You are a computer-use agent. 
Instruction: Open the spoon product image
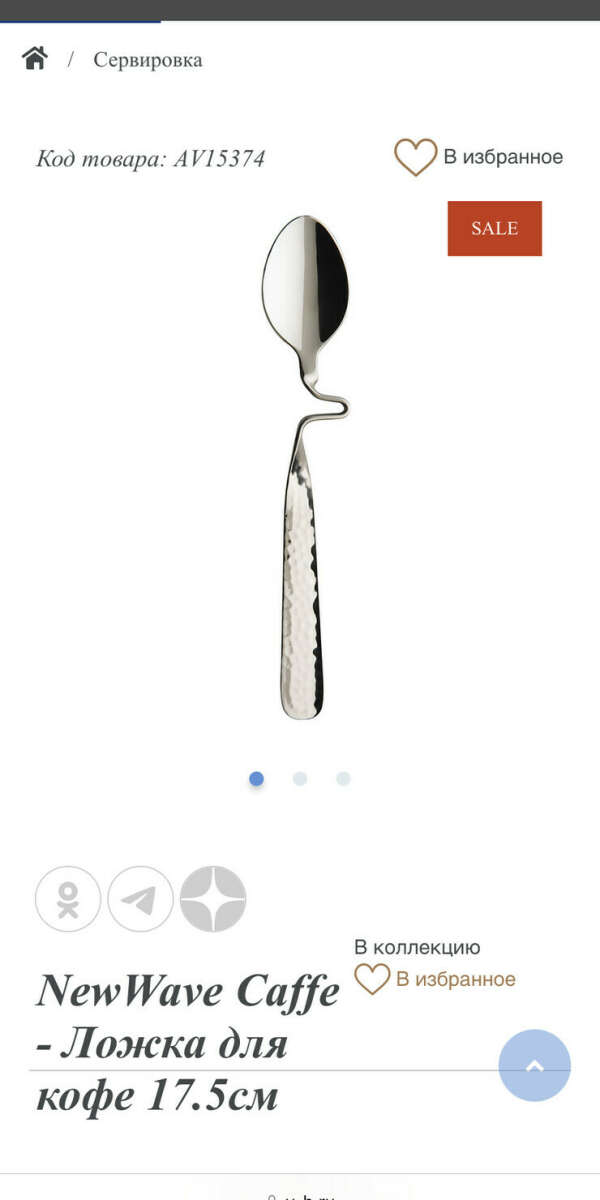click(305, 465)
